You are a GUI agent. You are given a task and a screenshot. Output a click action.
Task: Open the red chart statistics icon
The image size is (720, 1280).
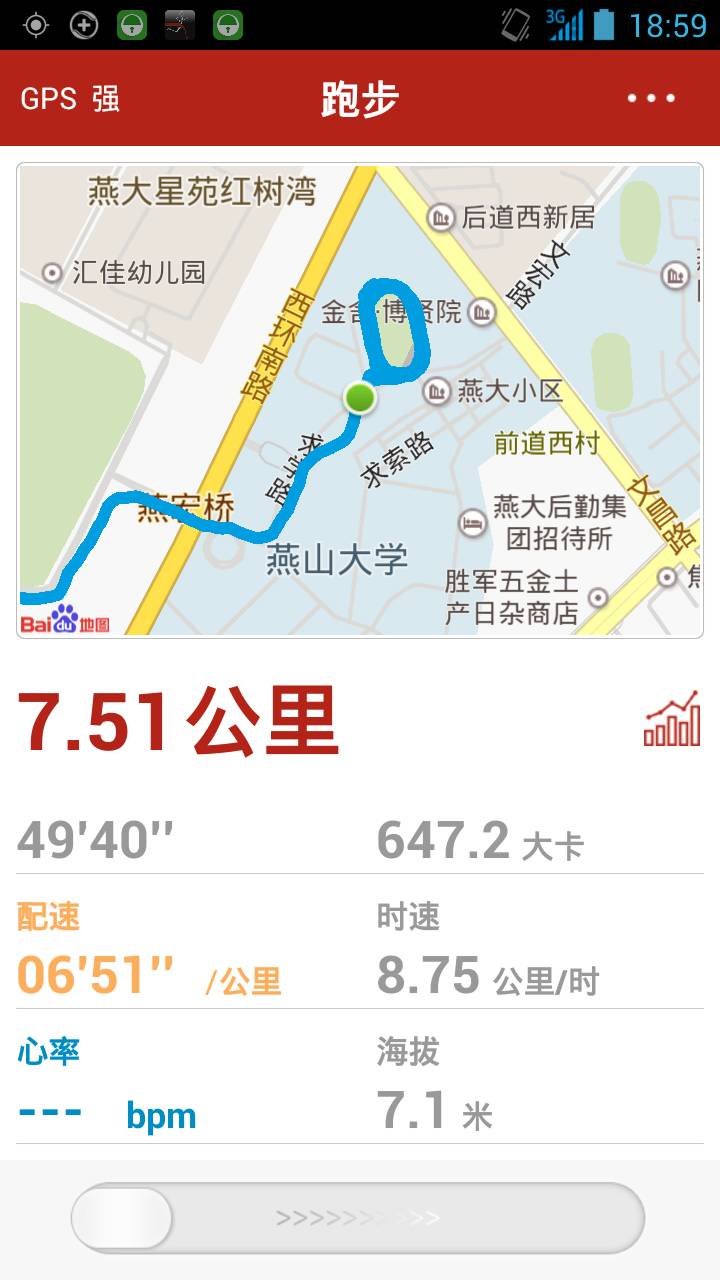(671, 719)
